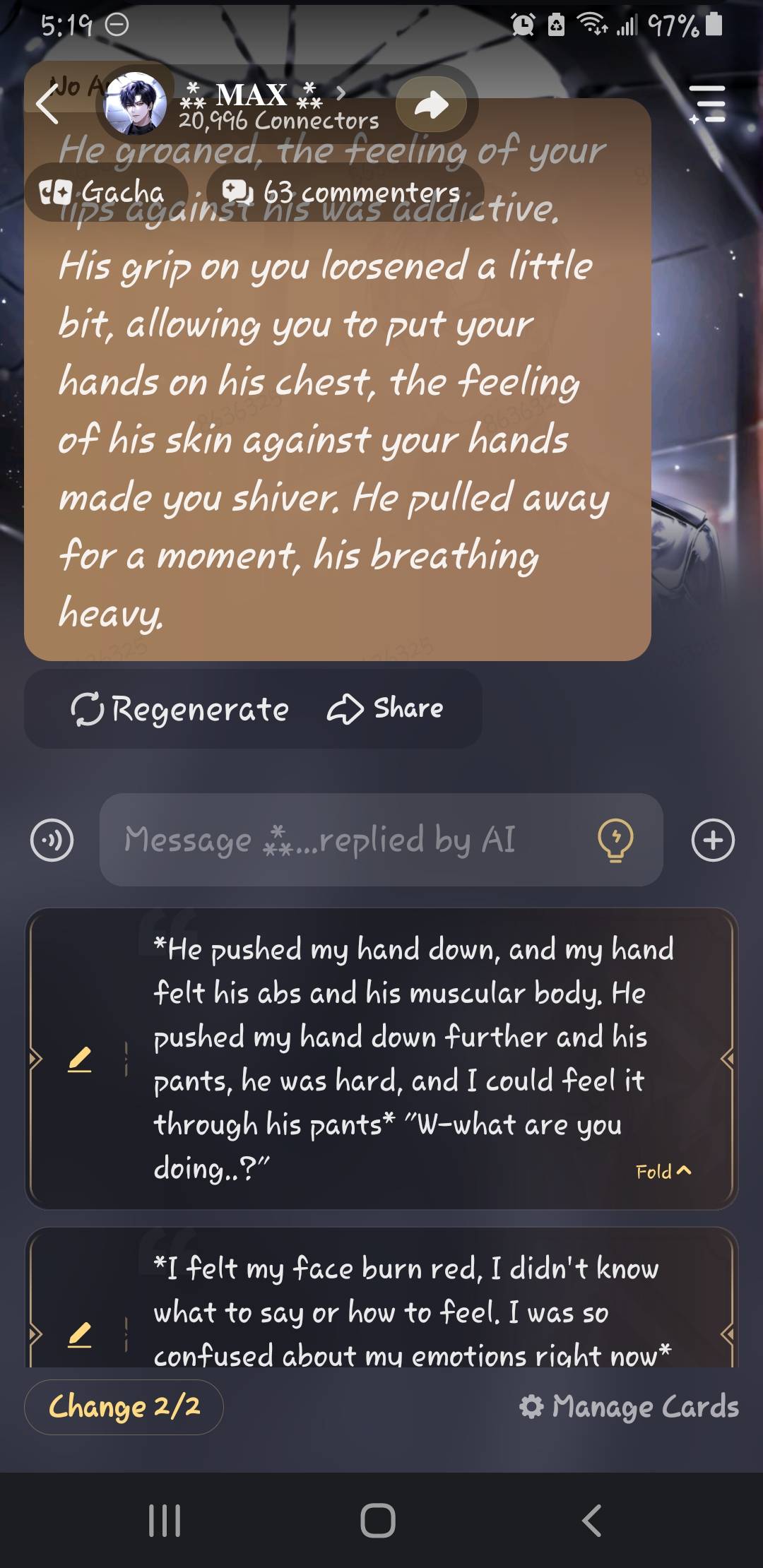763x1568 pixels.
Task: Open the plus attachment button
Action: [713, 840]
